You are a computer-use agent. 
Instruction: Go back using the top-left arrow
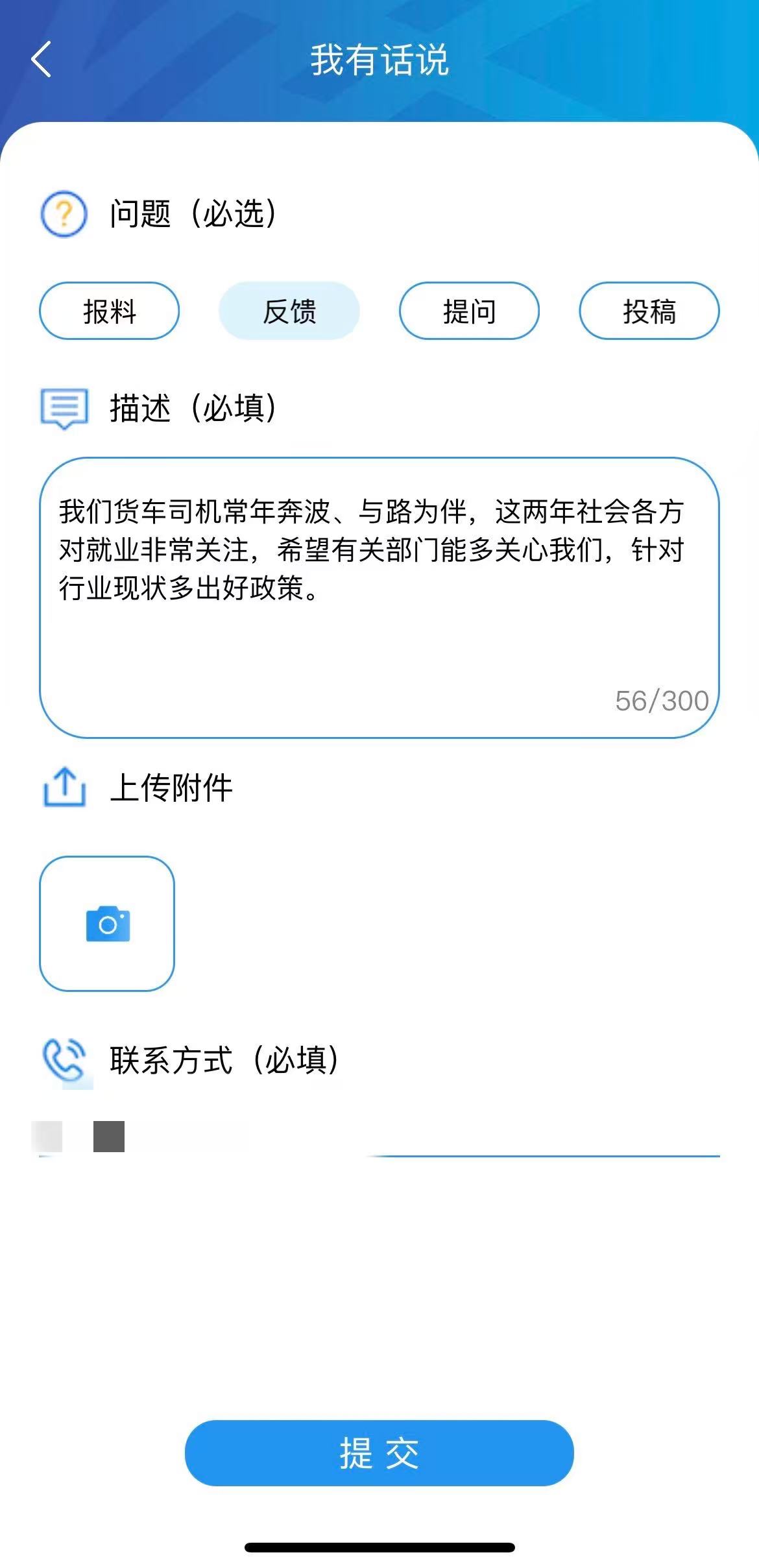41,59
